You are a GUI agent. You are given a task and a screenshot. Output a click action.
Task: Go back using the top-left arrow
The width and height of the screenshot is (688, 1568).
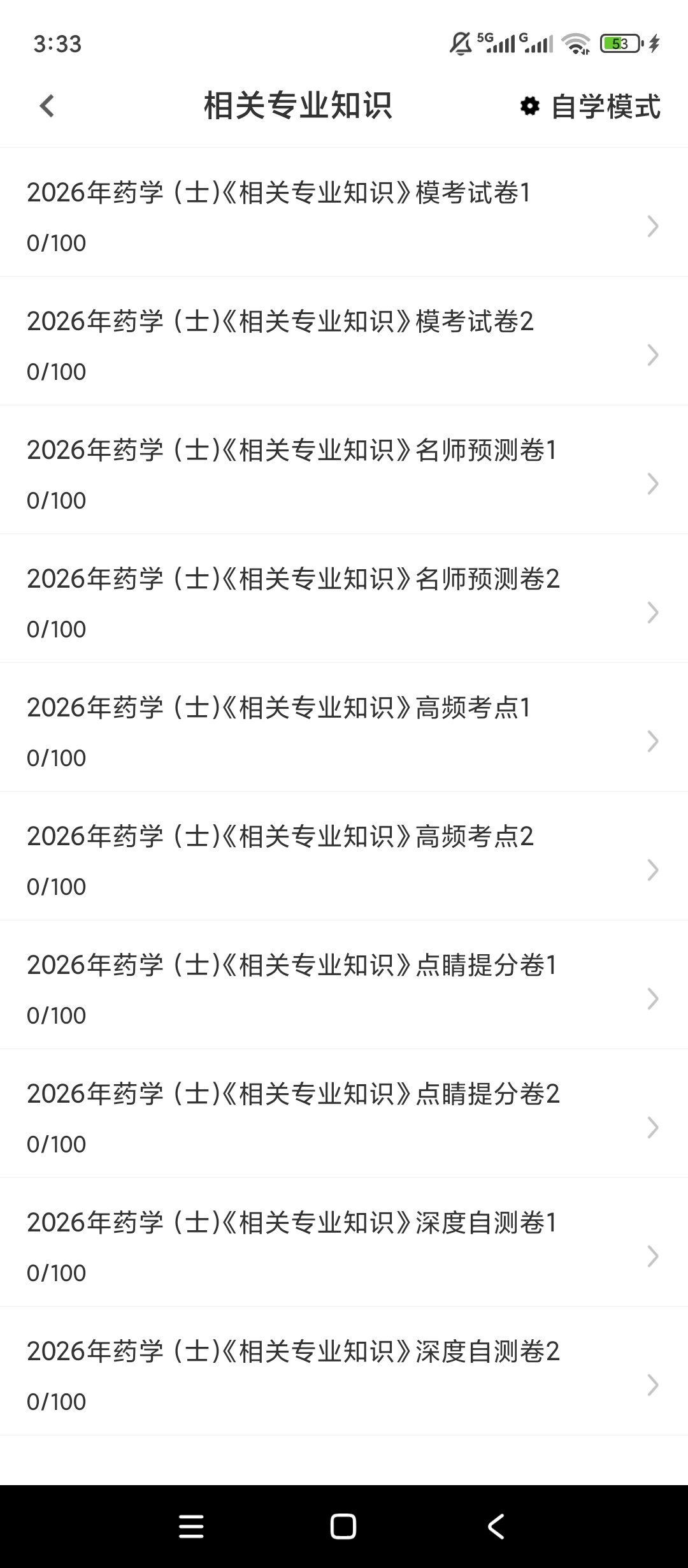[47, 106]
